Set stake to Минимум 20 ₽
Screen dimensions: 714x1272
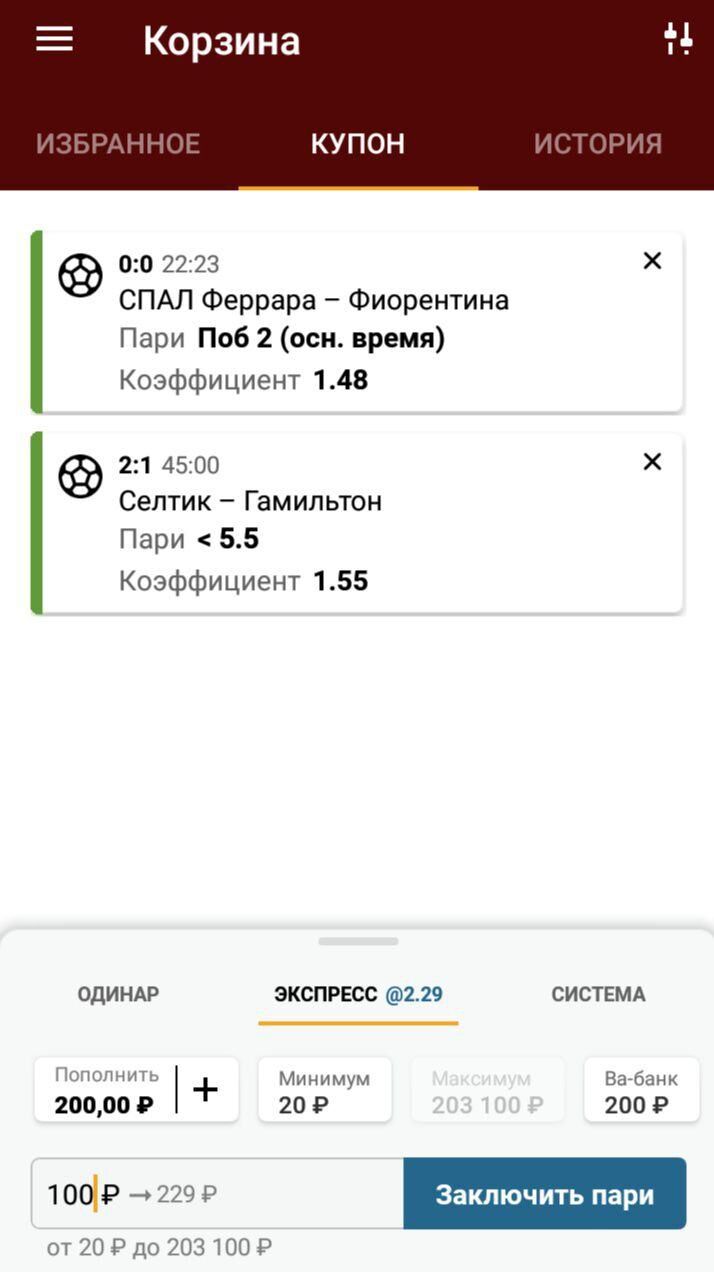point(324,1090)
